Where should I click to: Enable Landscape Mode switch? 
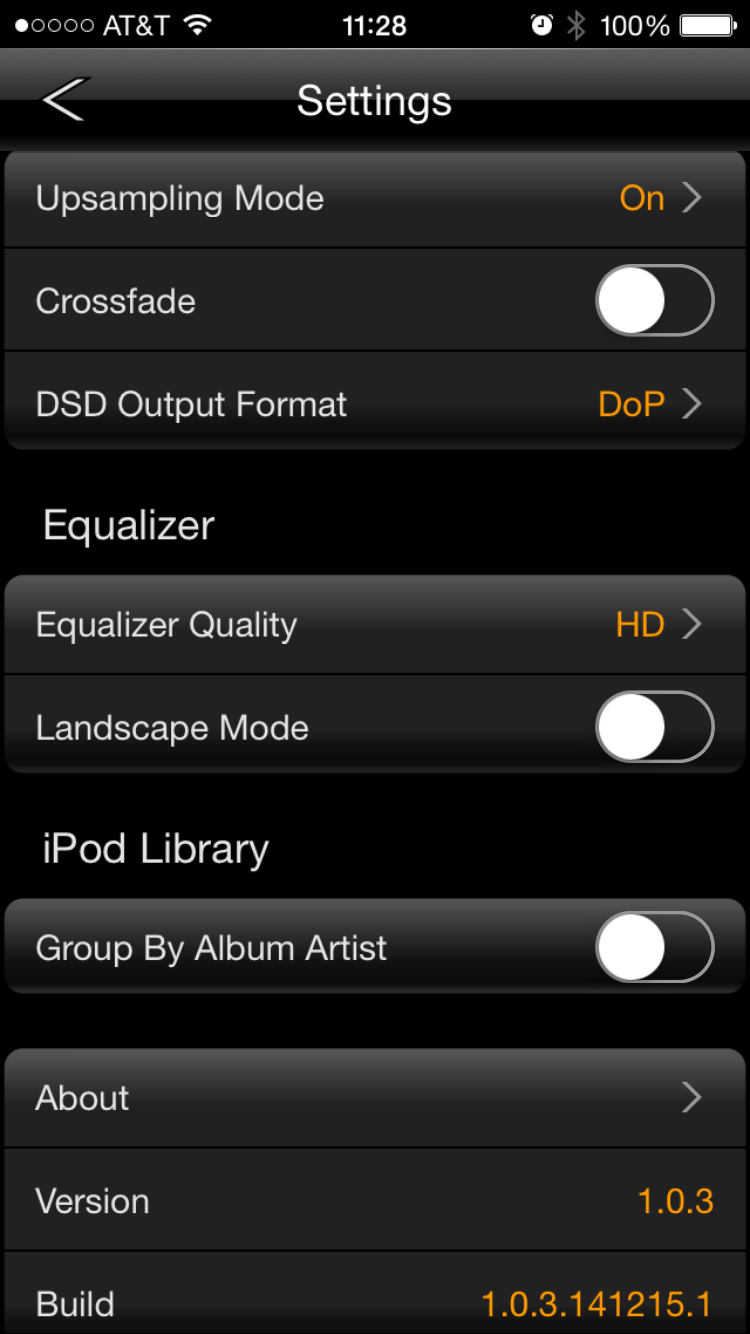point(654,727)
